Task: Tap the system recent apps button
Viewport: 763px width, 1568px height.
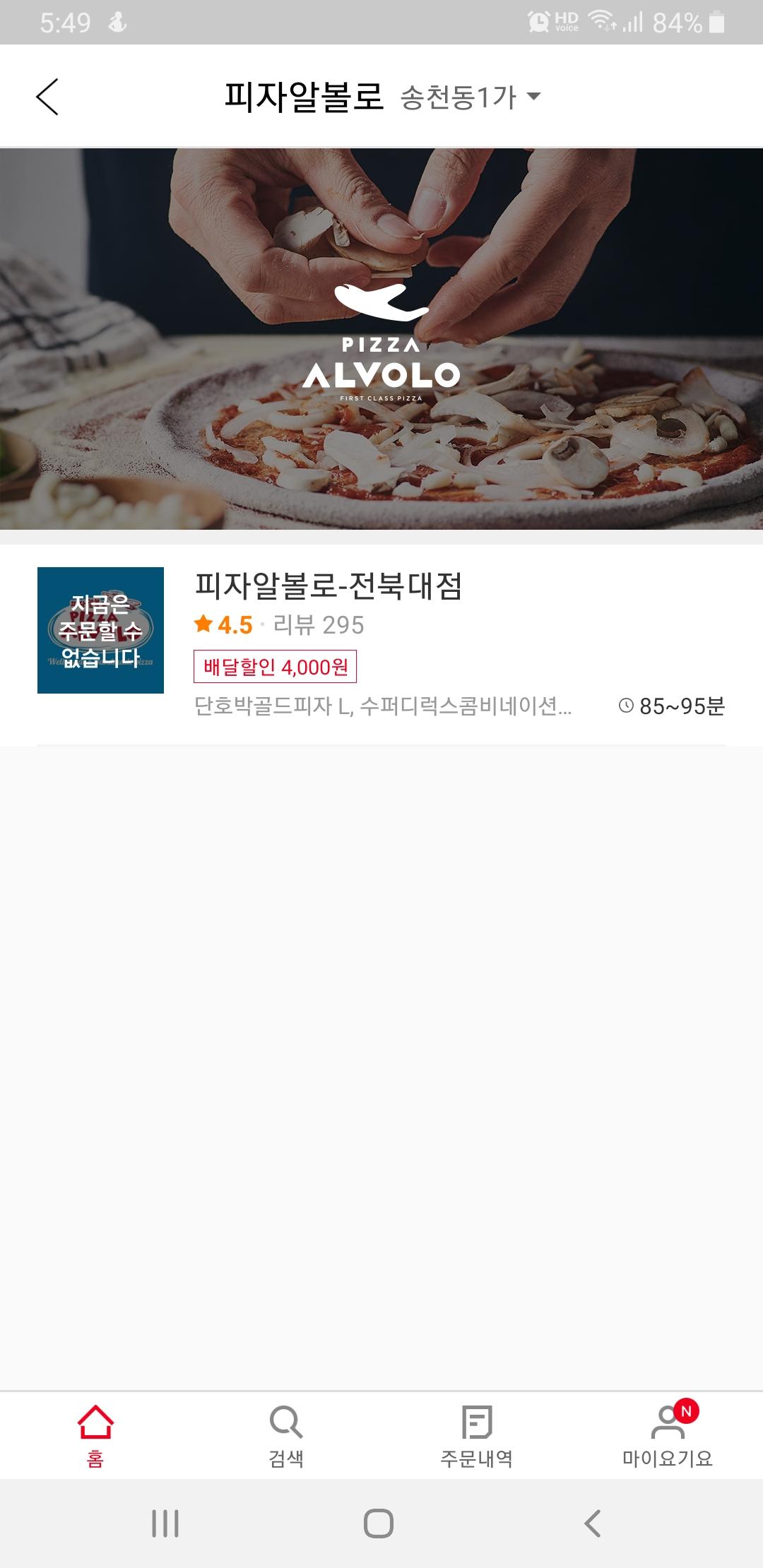Action: pos(165,1524)
